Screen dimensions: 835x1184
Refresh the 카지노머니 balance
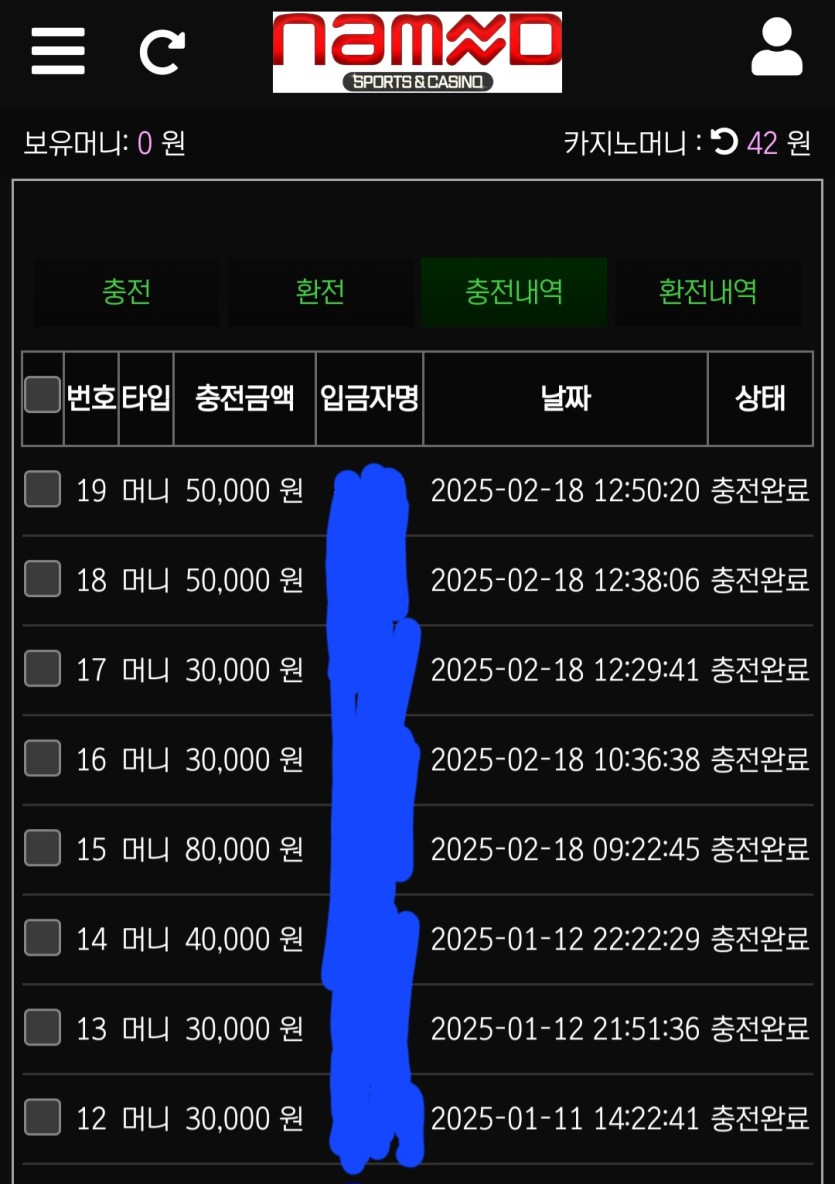(724, 143)
